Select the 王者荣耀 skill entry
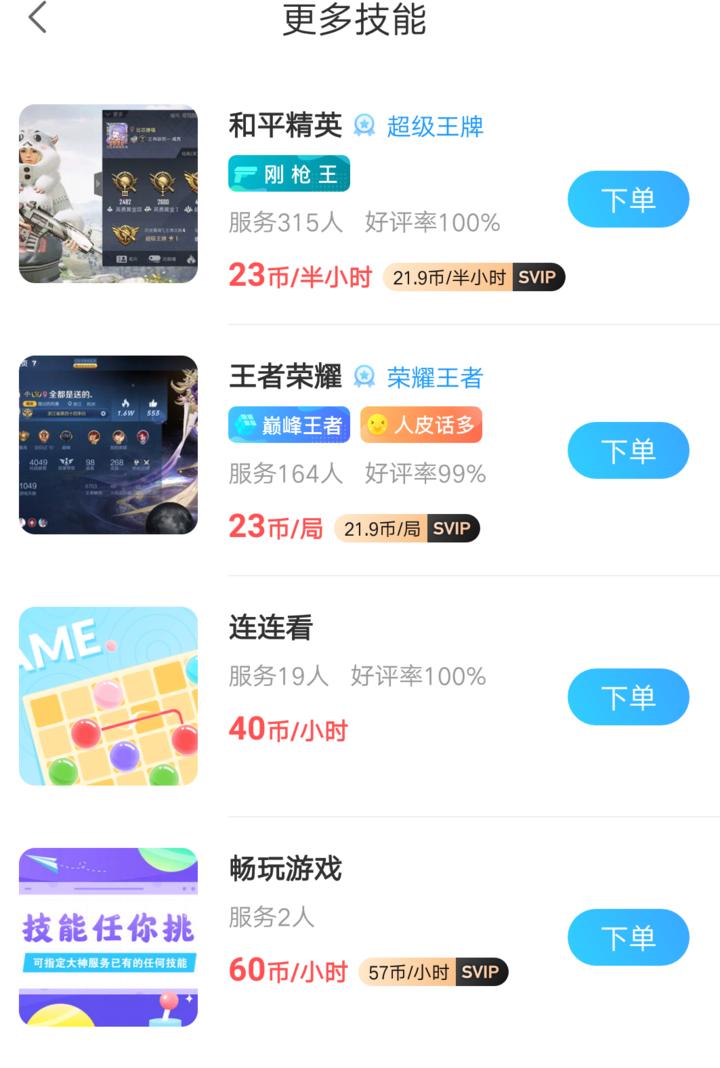 coord(285,378)
